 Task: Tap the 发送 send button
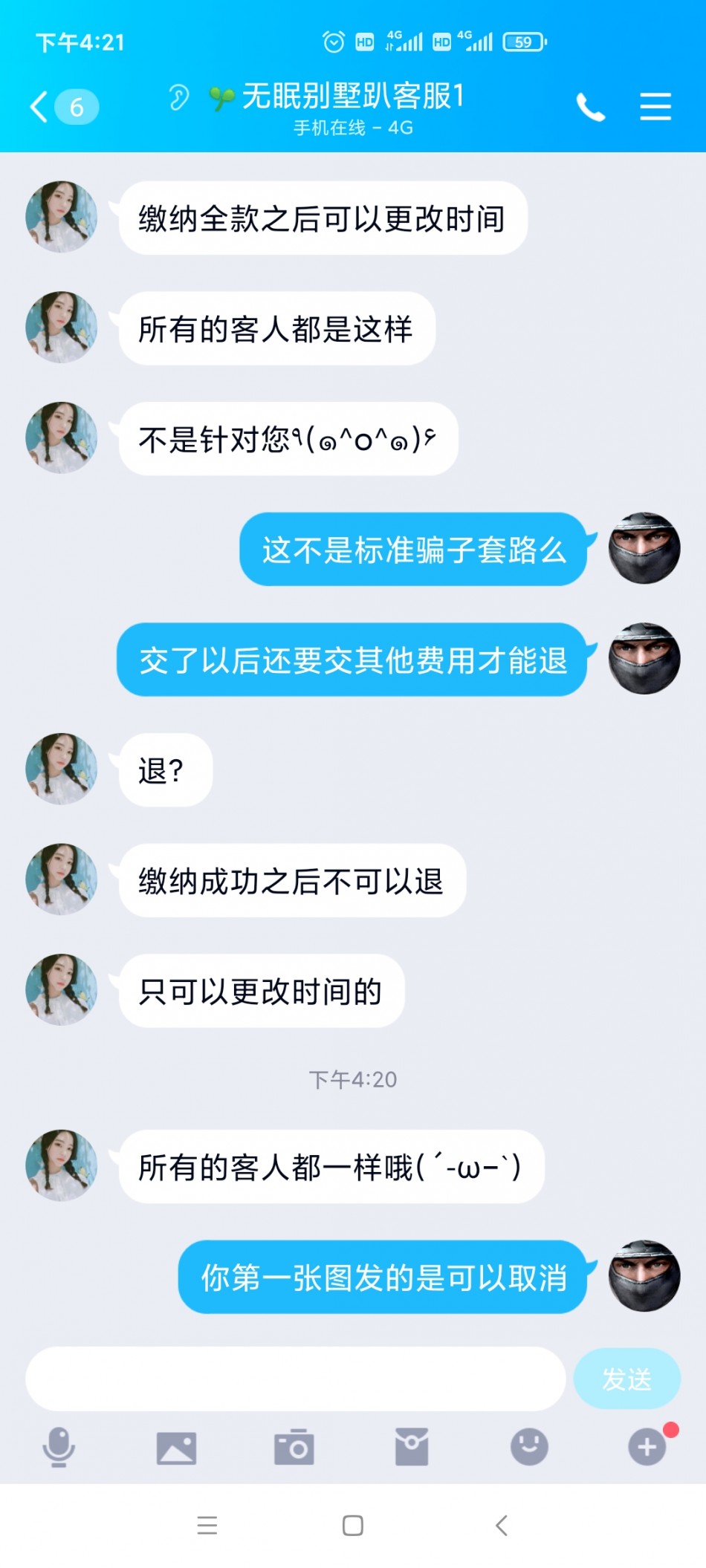626,1379
